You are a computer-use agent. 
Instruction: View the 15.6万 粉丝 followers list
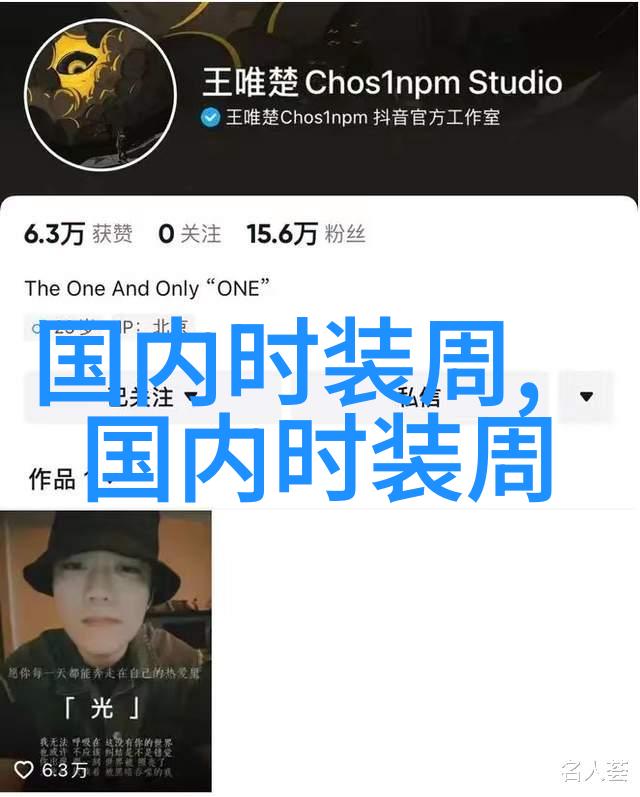(306, 234)
